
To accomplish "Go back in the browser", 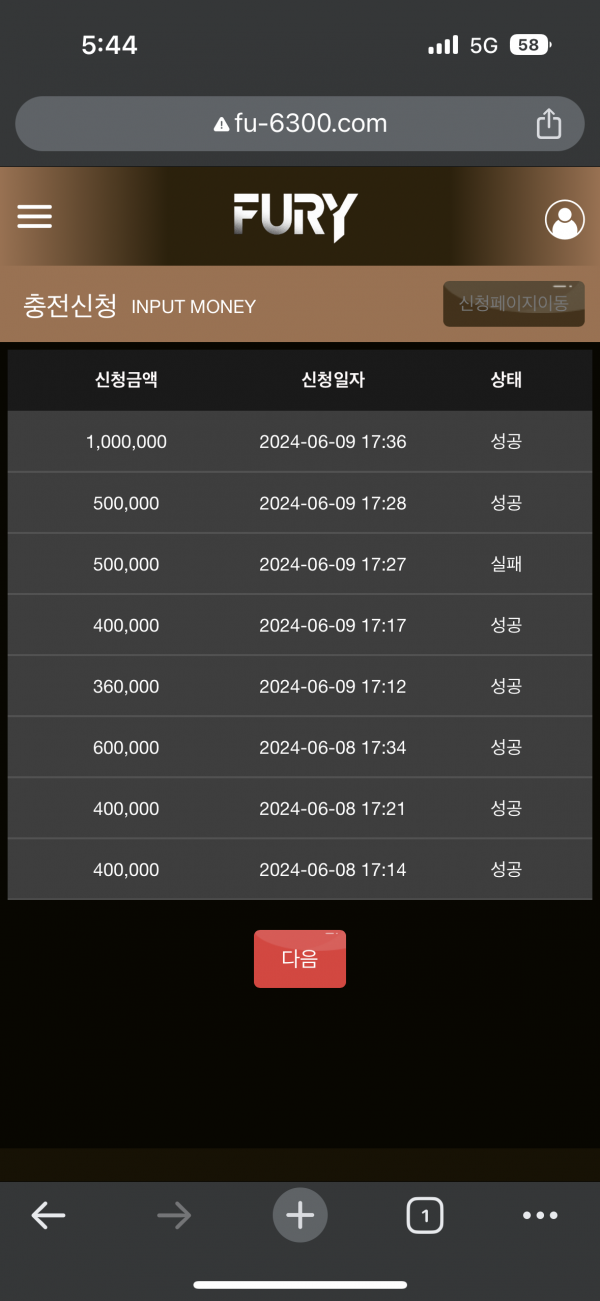I will click(x=48, y=1215).
